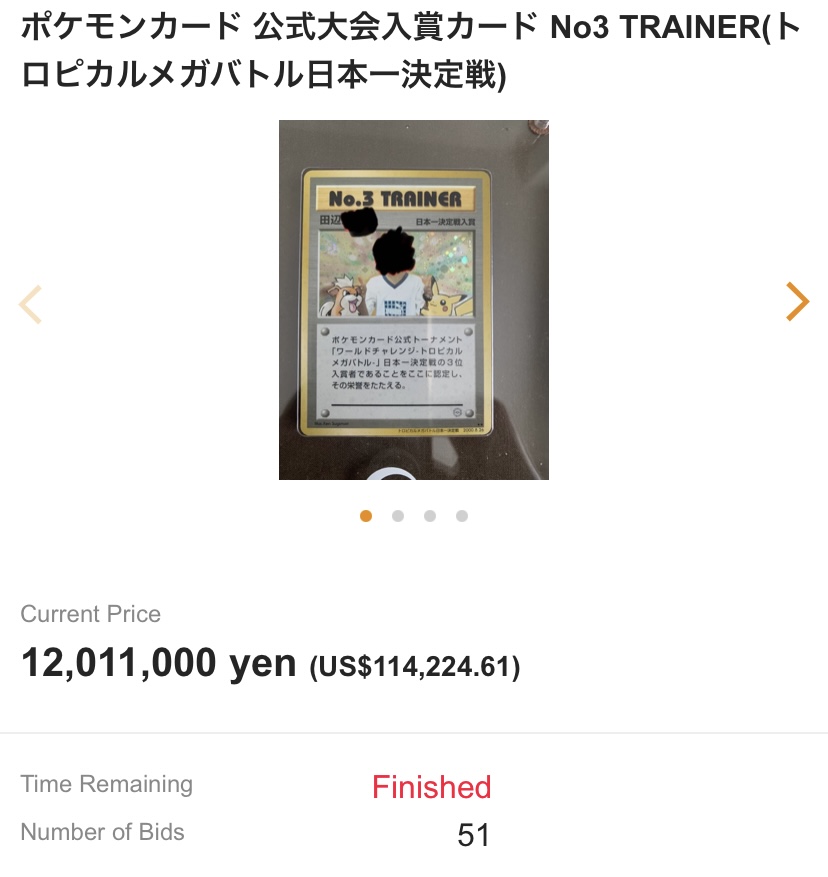Go to the next listing photo
The height and width of the screenshot is (877, 828).
pos(796,301)
